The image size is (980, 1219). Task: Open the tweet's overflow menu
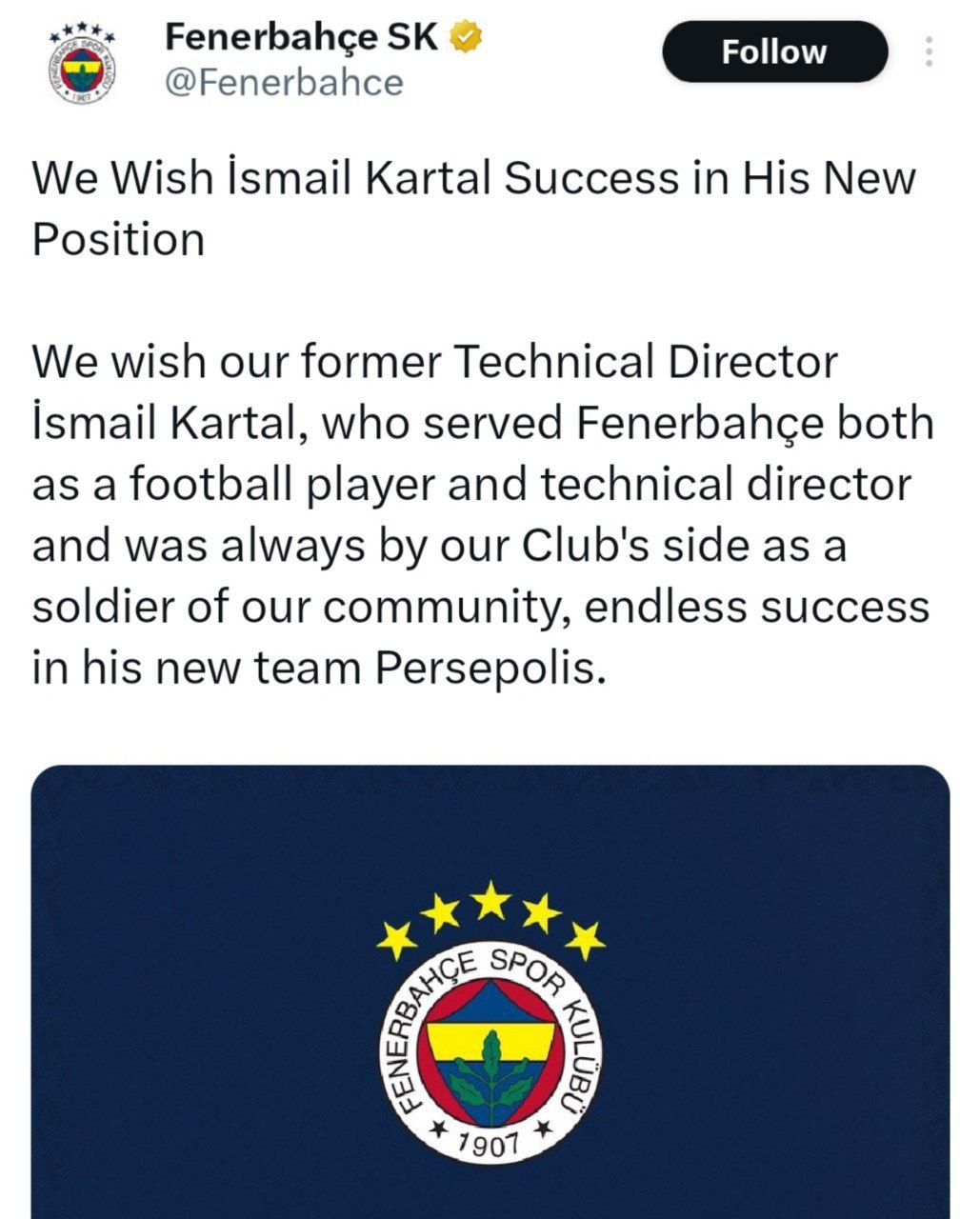coord(929,51)
